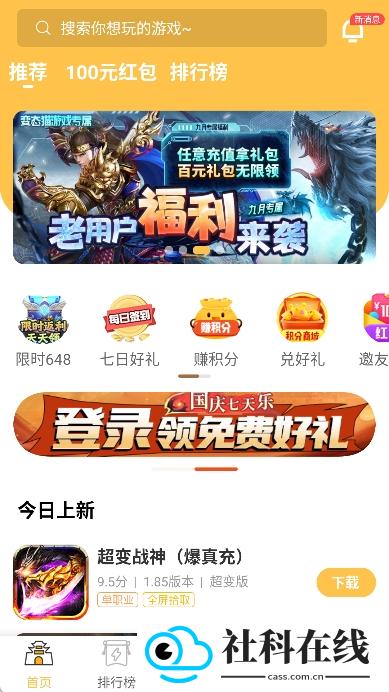Open the game search box
Viewport: 389px width, 692px height.
pyautogui.click(x=172, y=28)
